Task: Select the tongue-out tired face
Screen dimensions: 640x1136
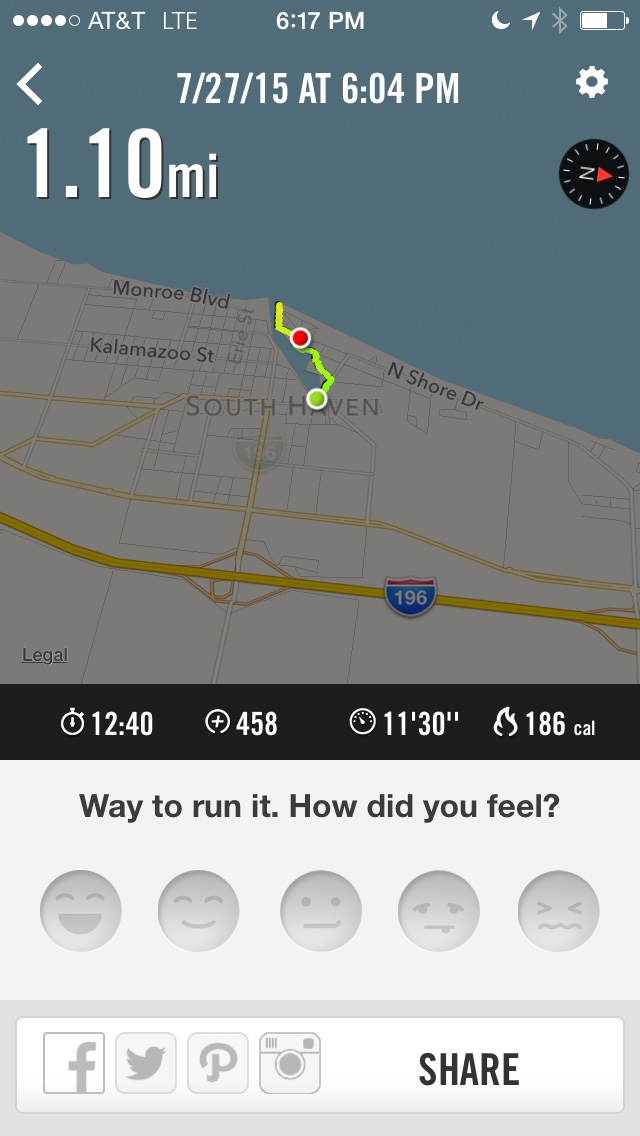Action: tap(439, 911)
